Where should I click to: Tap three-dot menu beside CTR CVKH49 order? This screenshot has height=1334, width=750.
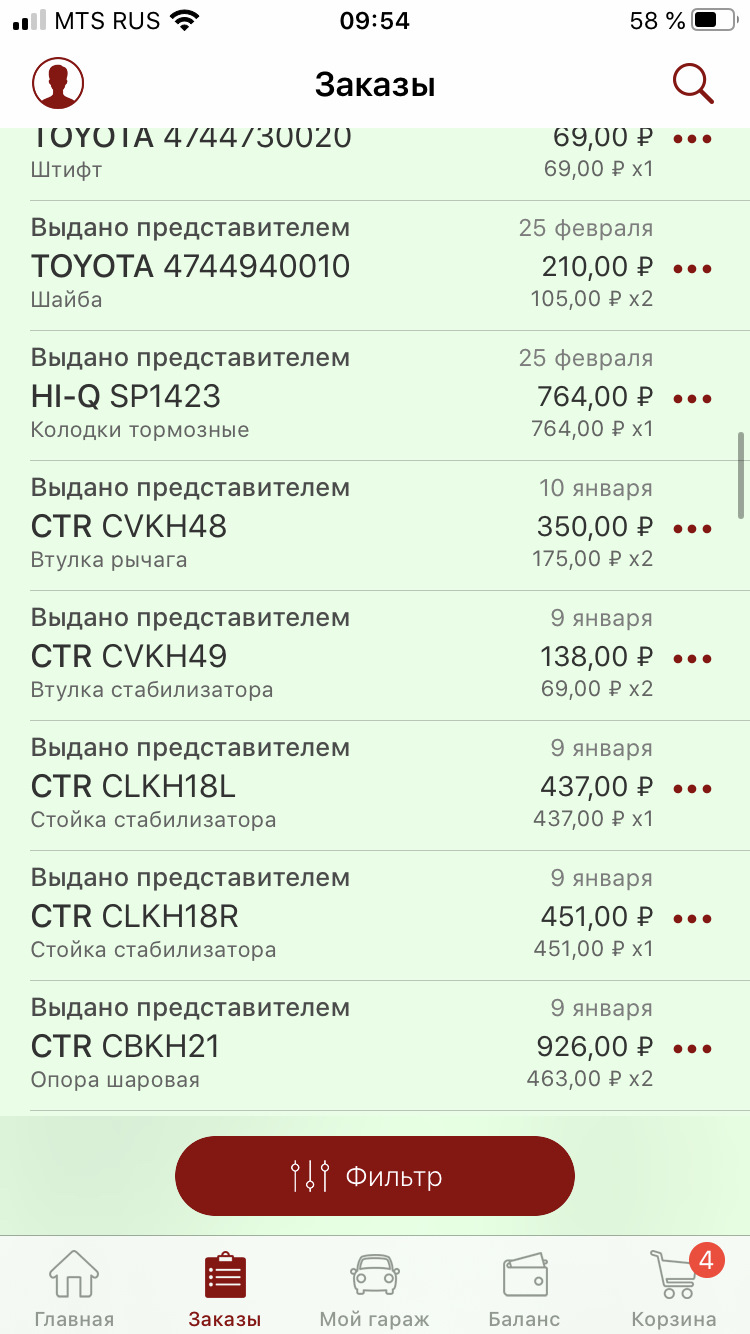point(692,658)
